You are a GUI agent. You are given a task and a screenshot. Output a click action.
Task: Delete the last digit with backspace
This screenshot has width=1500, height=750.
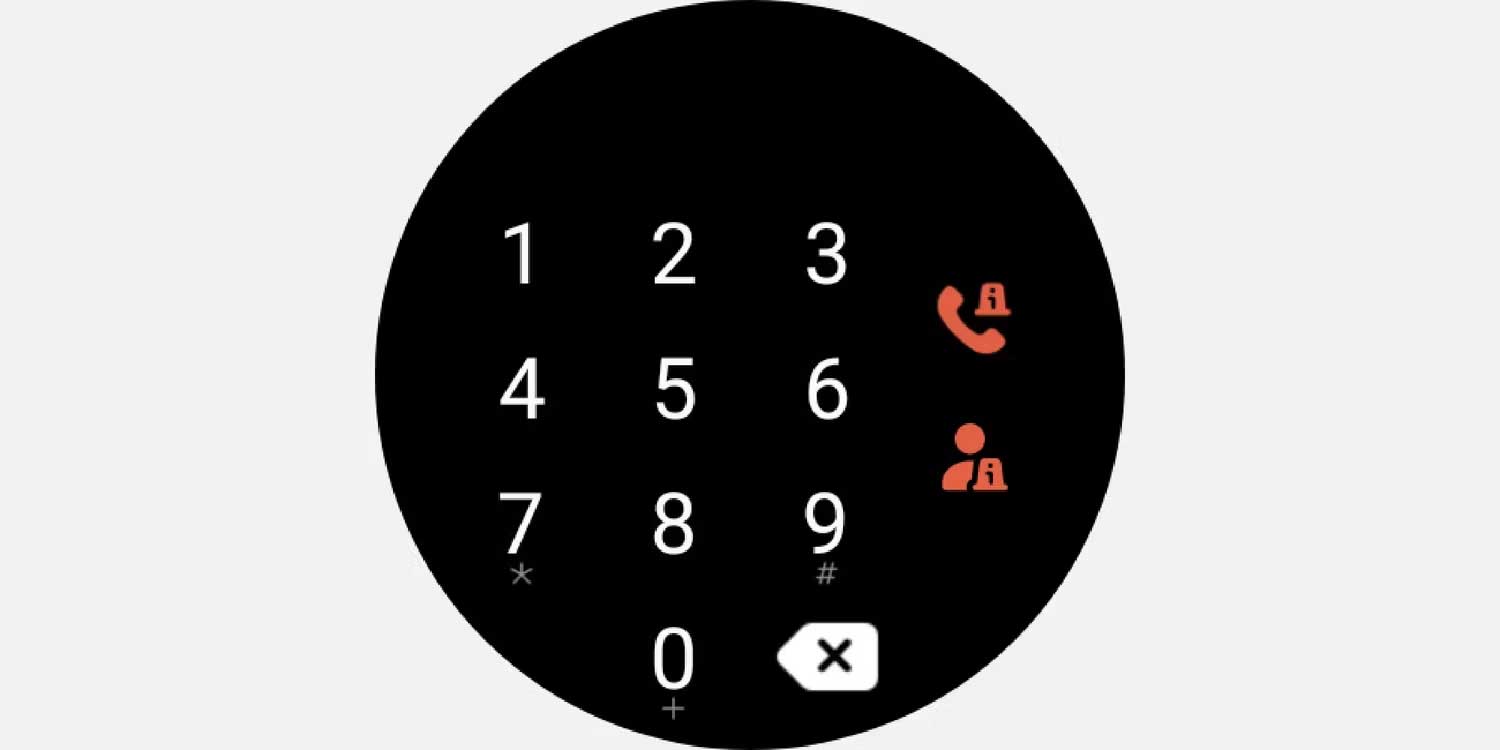point(828,656)
